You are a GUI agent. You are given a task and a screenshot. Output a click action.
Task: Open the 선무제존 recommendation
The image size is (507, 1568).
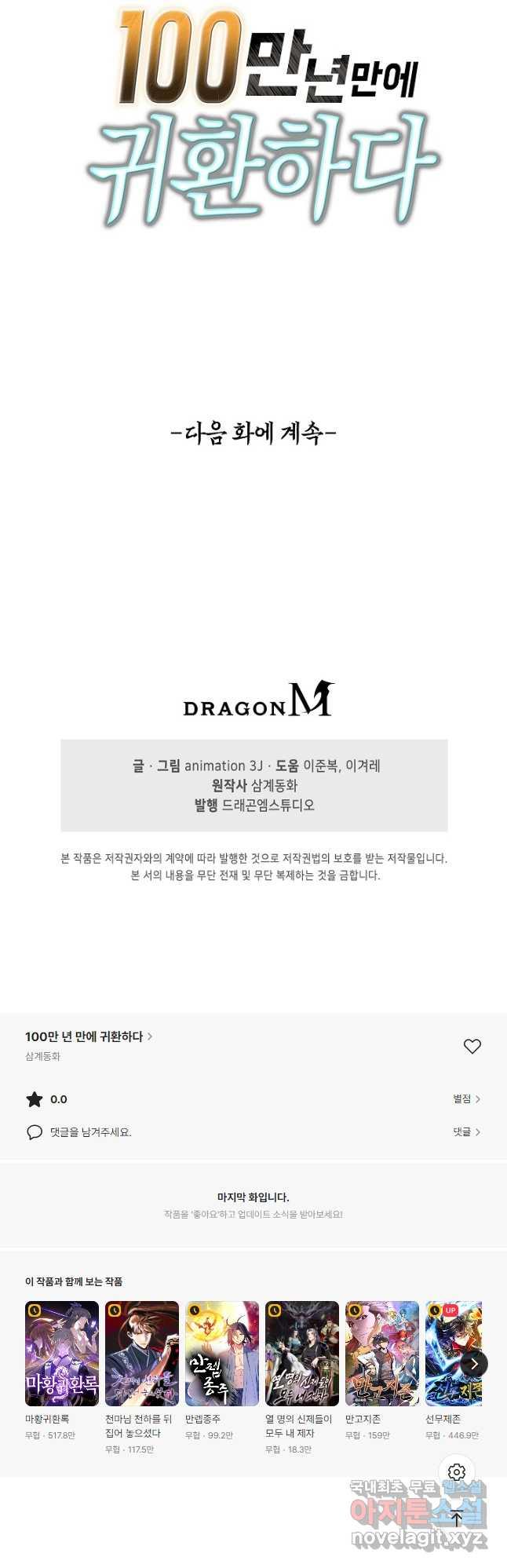[x=451, y=1353]
